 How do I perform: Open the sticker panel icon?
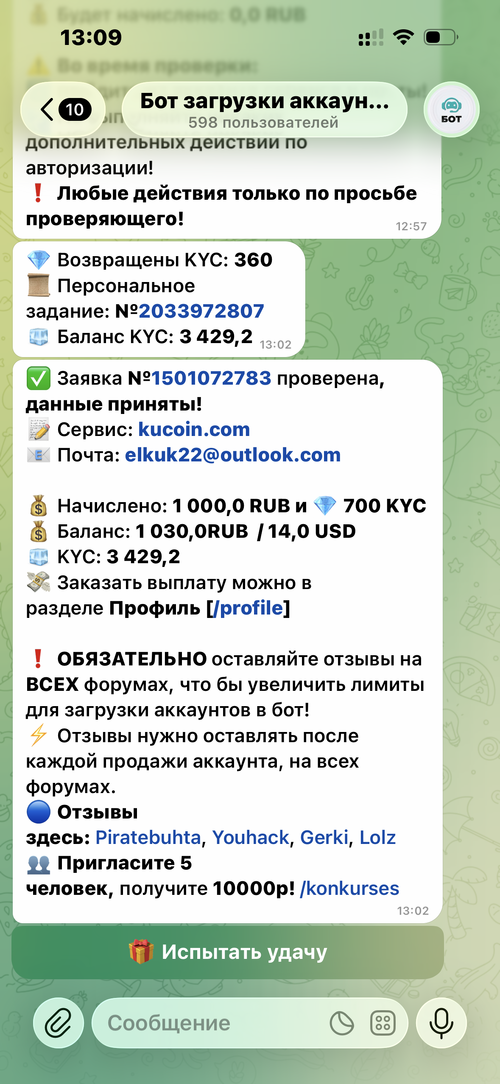342,1023
